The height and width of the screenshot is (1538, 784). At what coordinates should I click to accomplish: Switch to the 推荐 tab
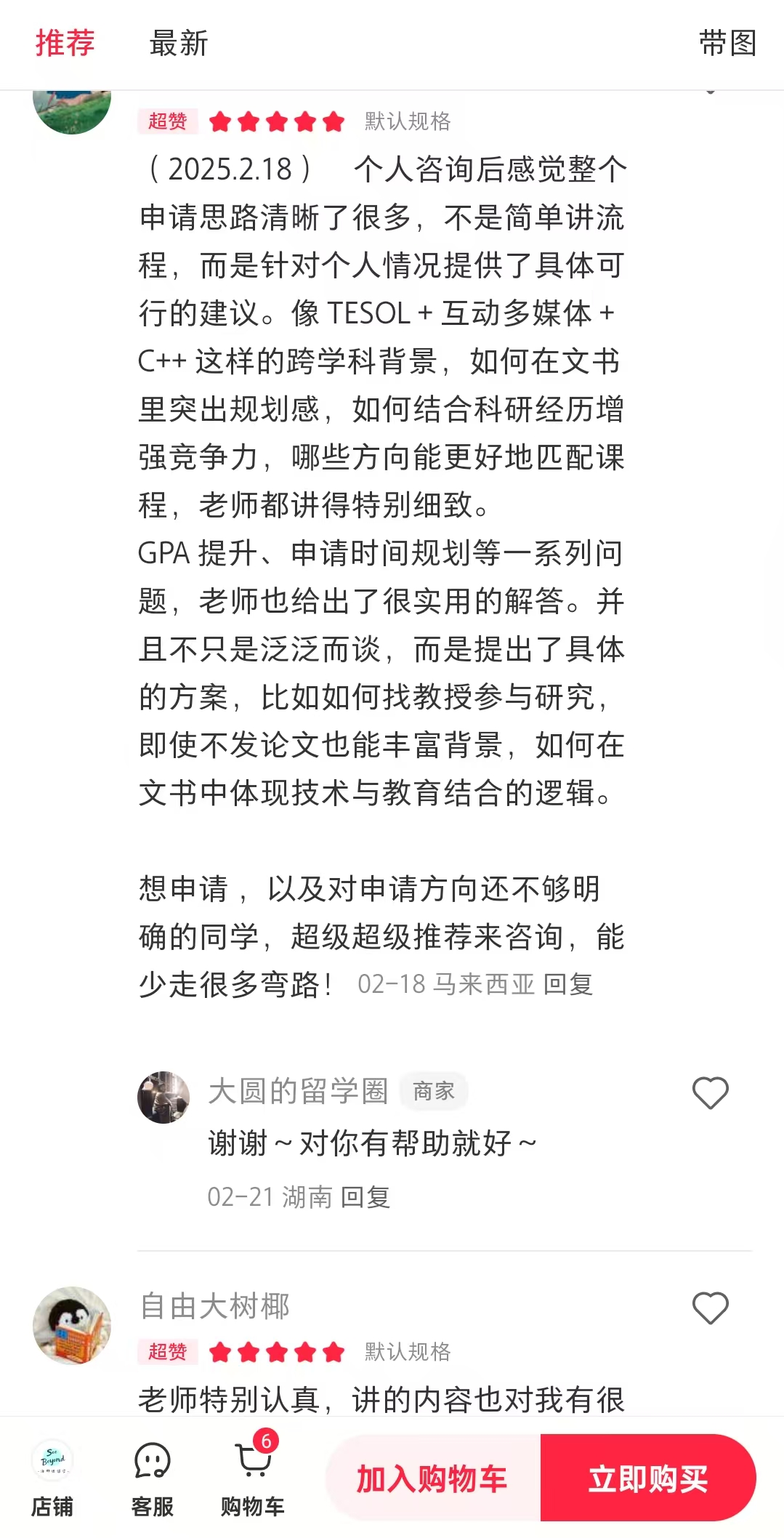point(65,43)
